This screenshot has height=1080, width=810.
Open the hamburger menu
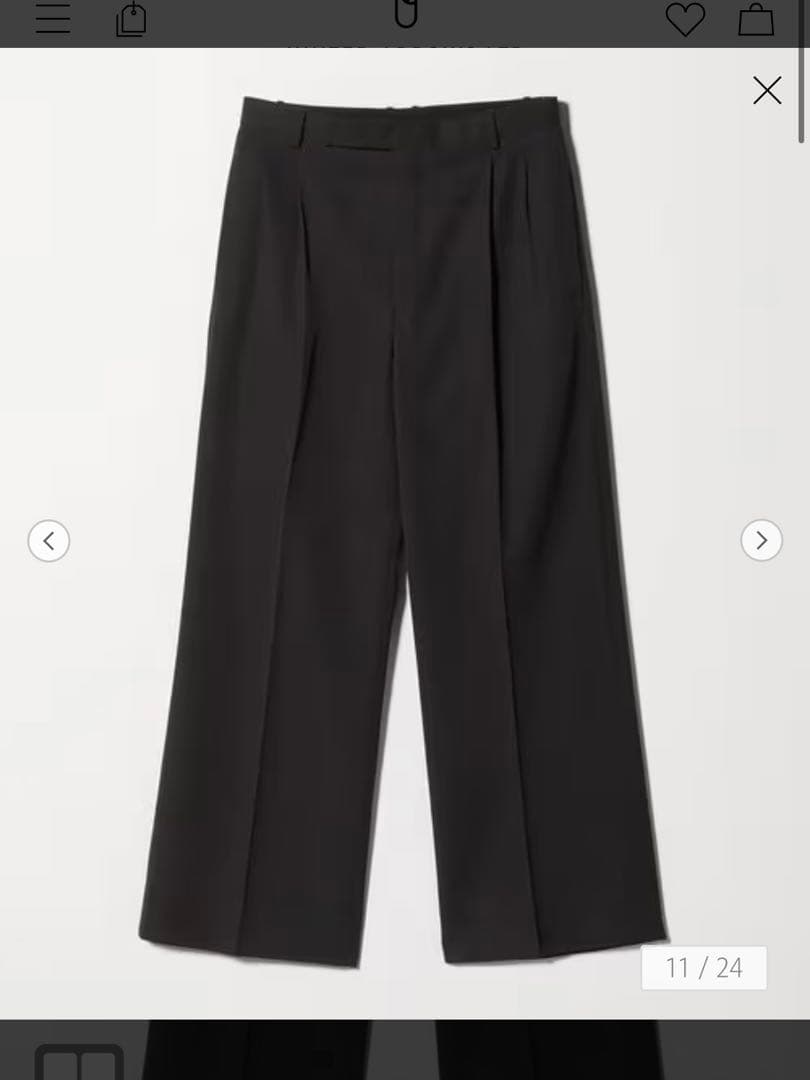tap(53, 19)
